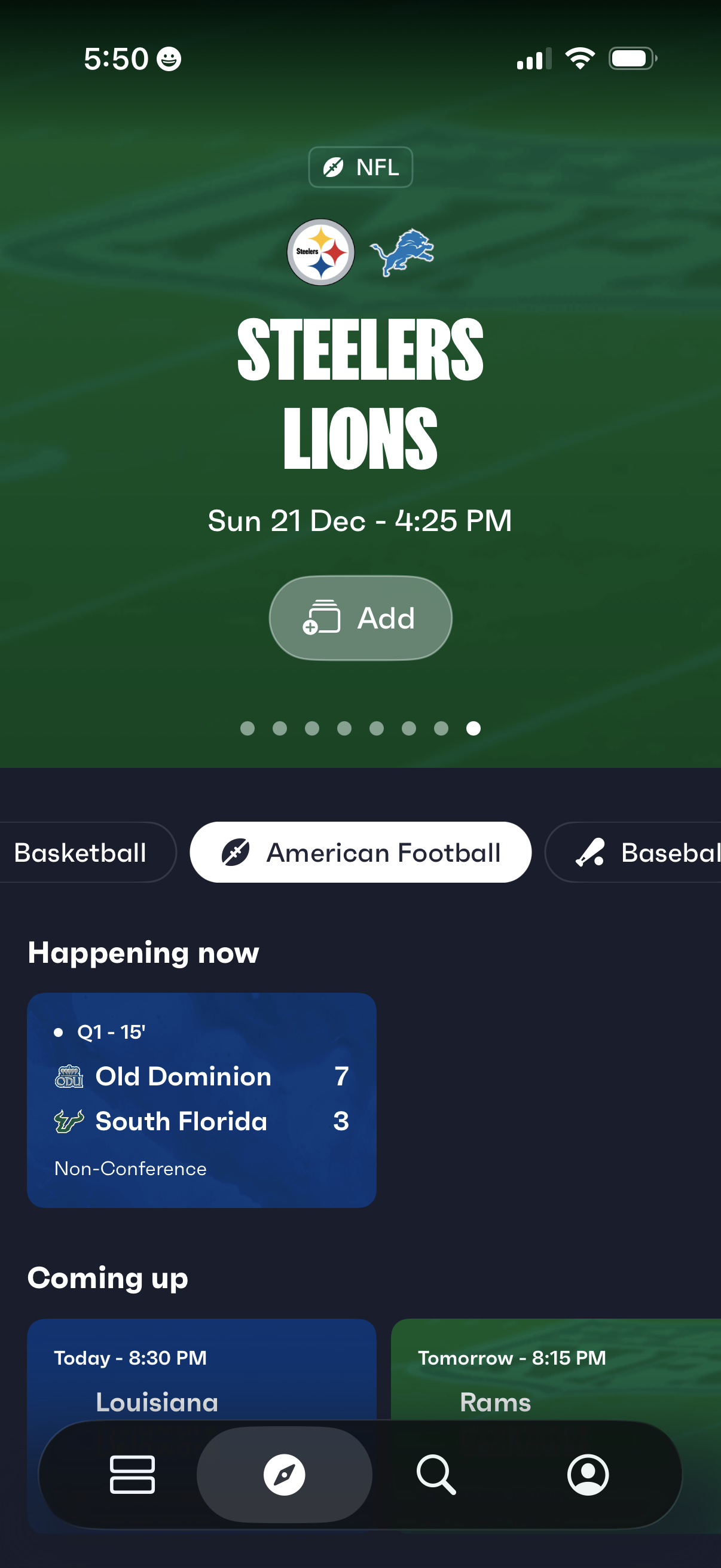
Task: Select the American Football filter chip
Action: point(360,852)
